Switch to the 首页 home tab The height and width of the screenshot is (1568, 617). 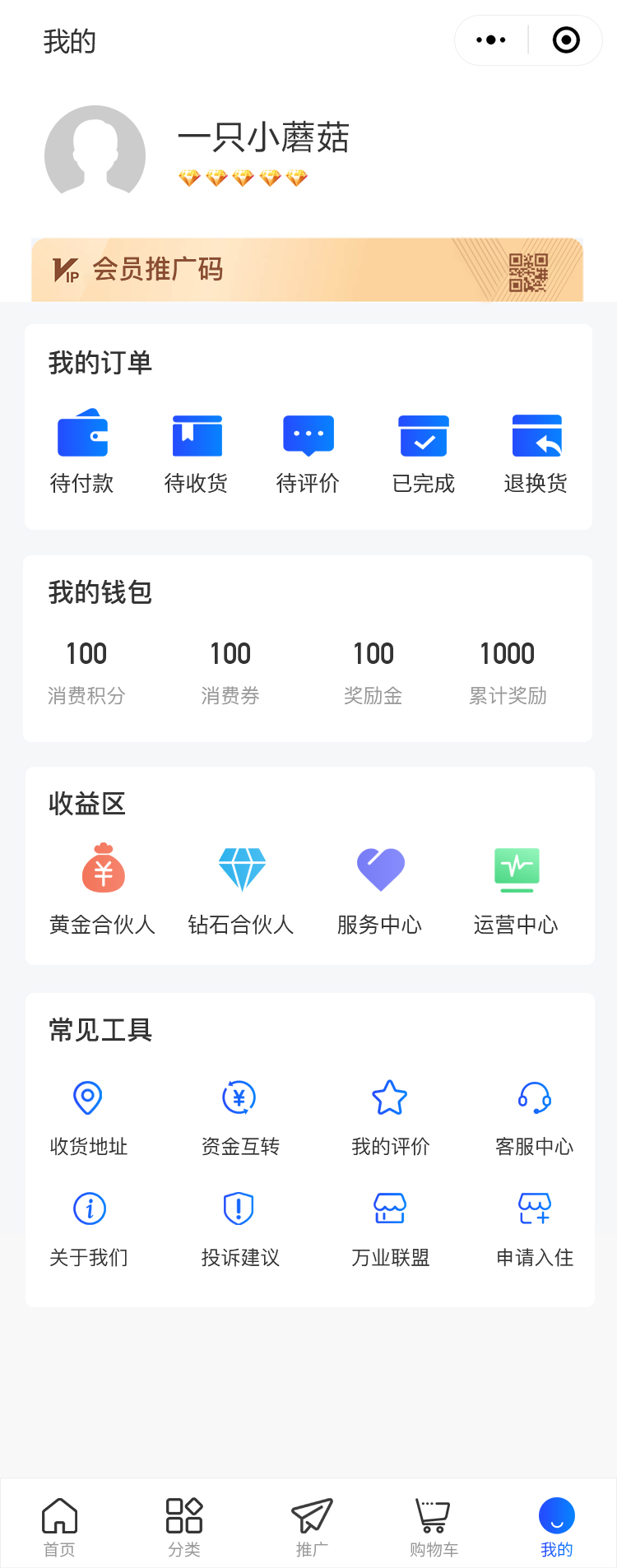(x=59, y=1526)
